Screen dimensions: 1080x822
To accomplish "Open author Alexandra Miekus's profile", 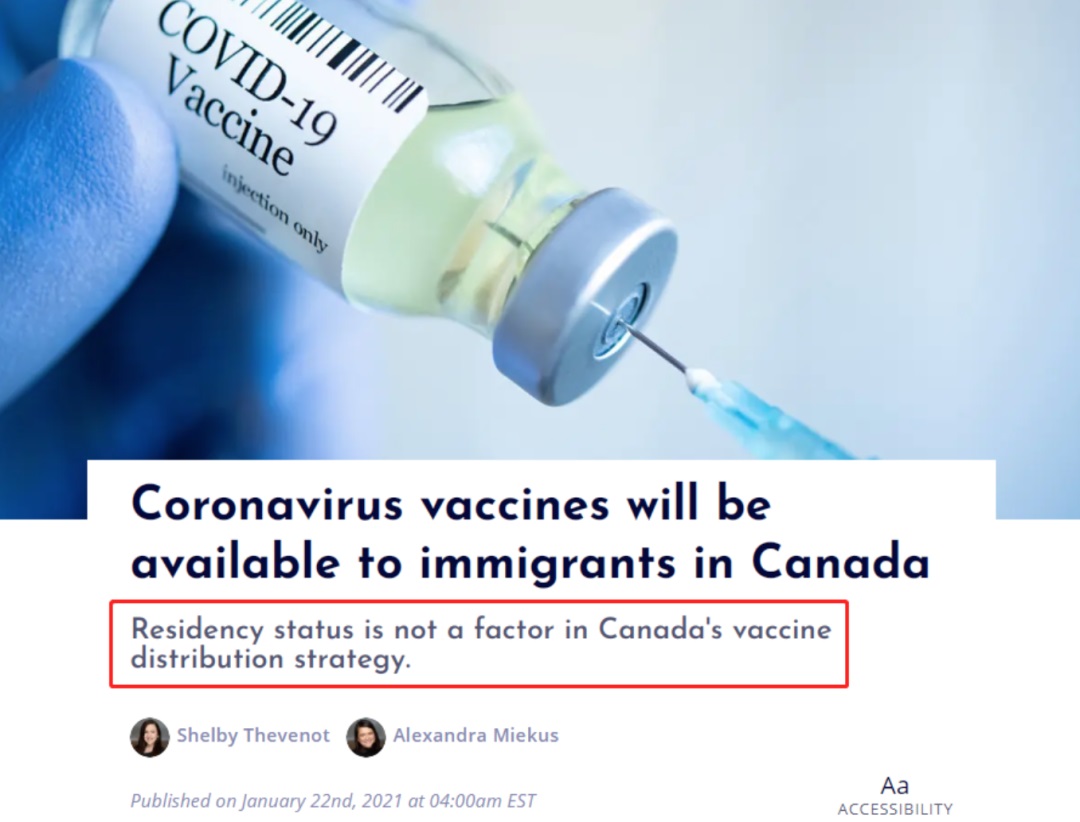I will (x=475, y=736).
